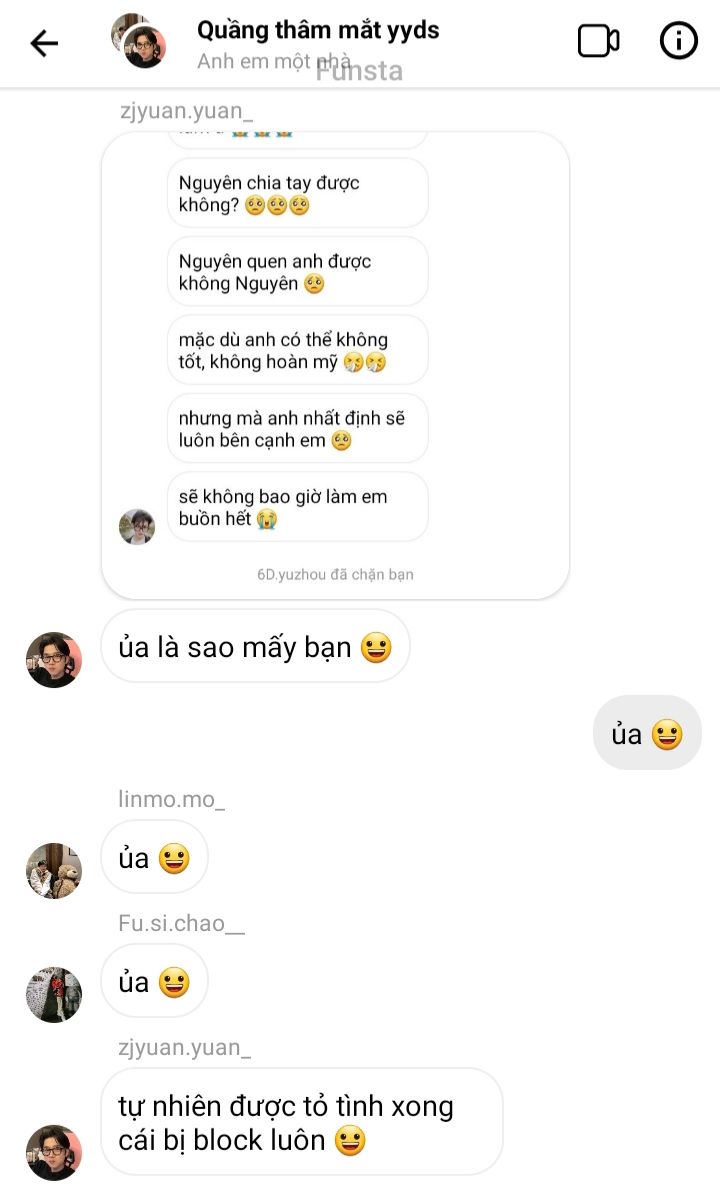Image resolution: width=720 pixels, height=1188 pixels.
Task: Open the group info details
Action: click(679, 41)
